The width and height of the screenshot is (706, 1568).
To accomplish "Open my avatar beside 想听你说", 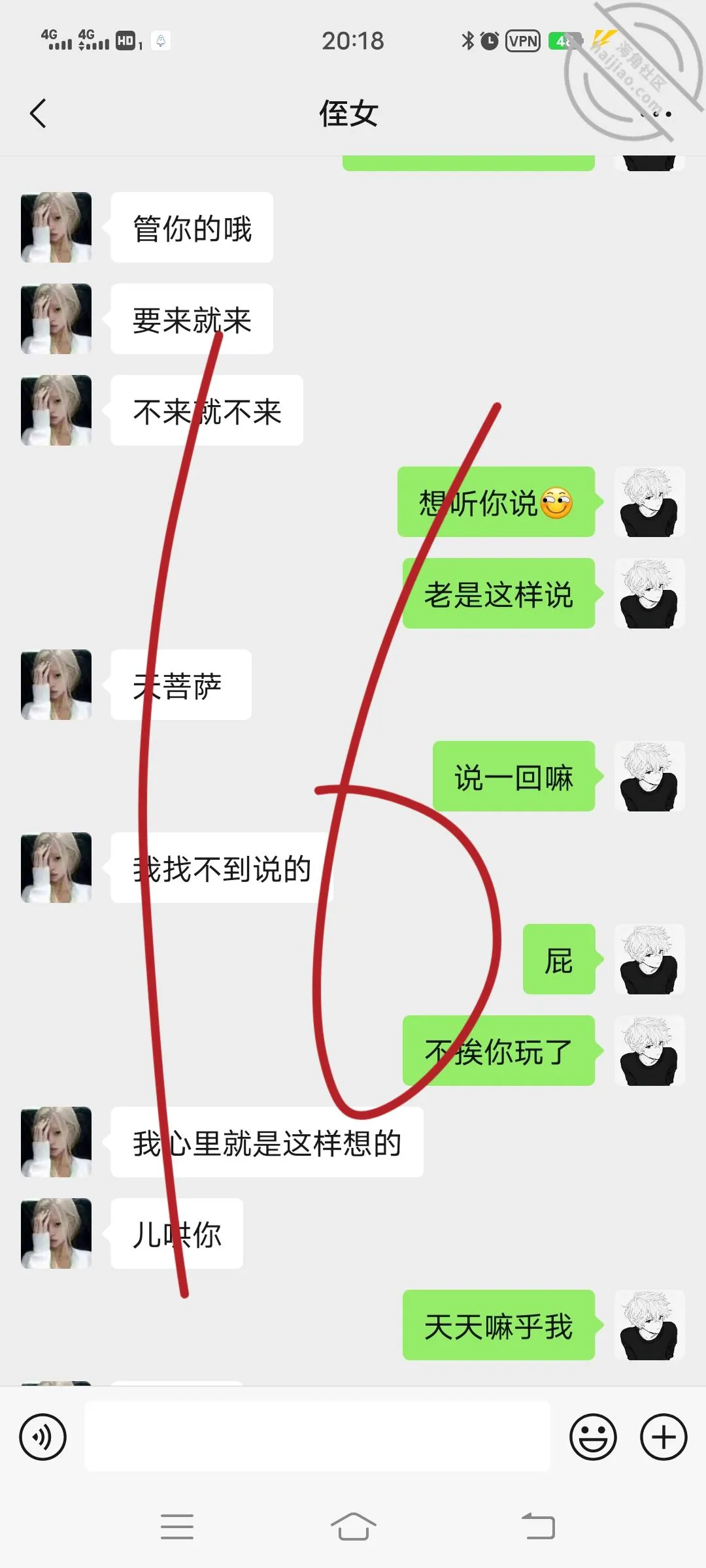I will click(x=649, y=502).
